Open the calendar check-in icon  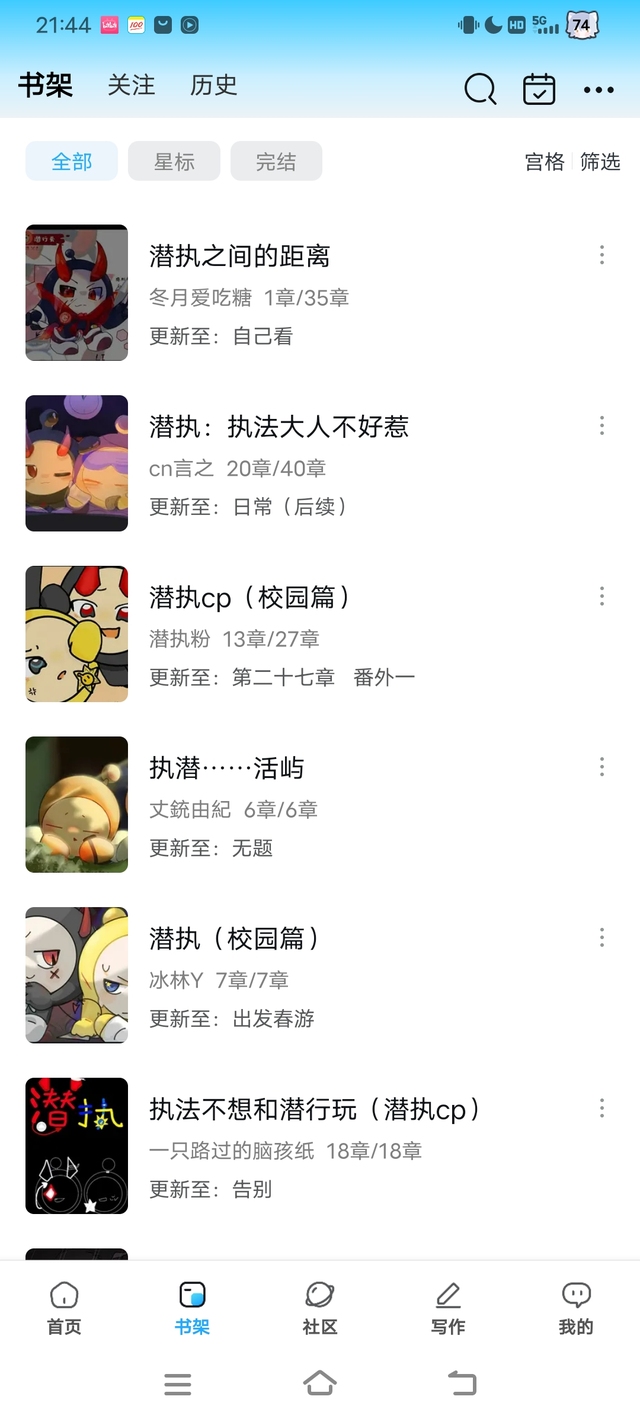(539, 88)
